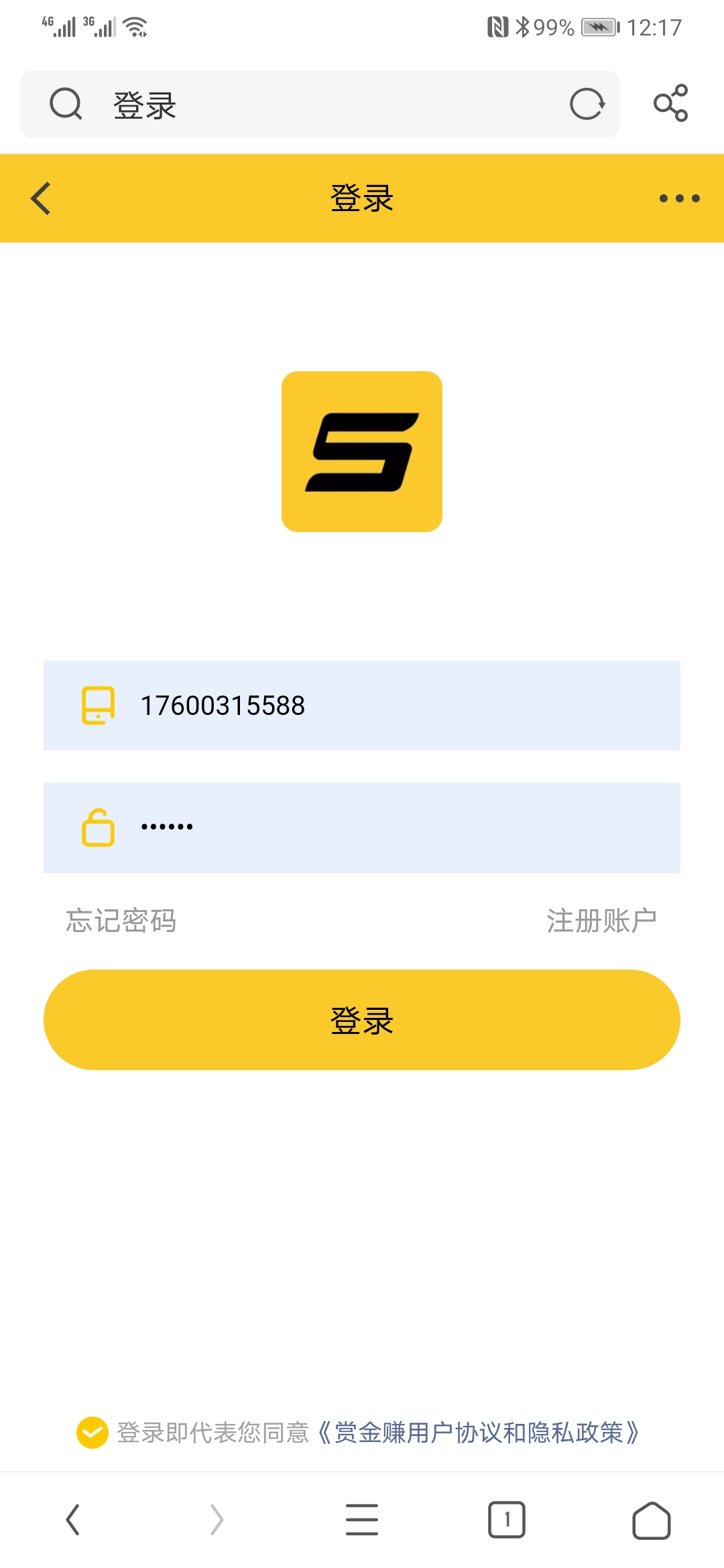The width and height of the screenshot is (724, 1568).
Task: Go to the browser home page
Action: click(x=652, y=1520)
